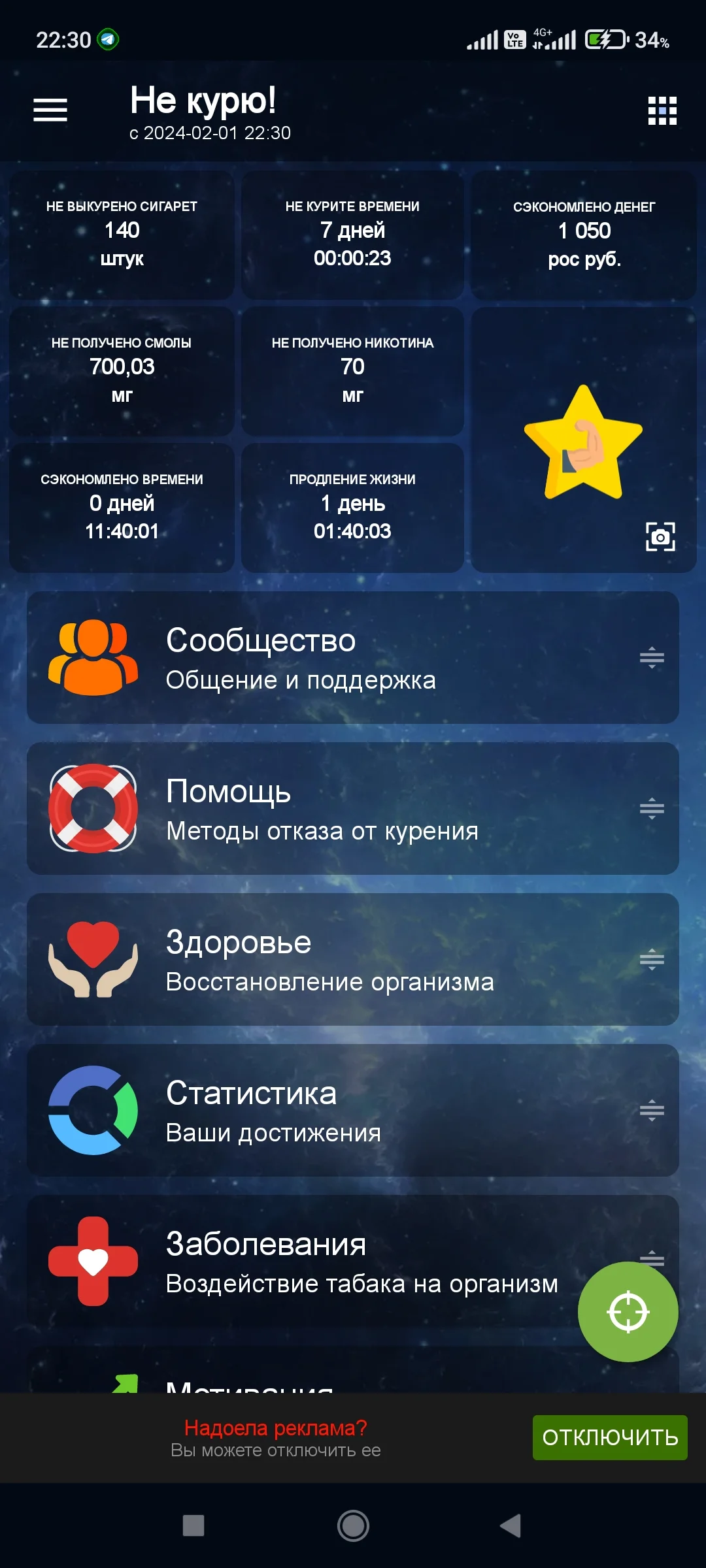Tap the 'НЕ ВЫКУРЕНО СИГАРЕТ' stat card
Screen dimensions: 706x1568
(122, 234)
